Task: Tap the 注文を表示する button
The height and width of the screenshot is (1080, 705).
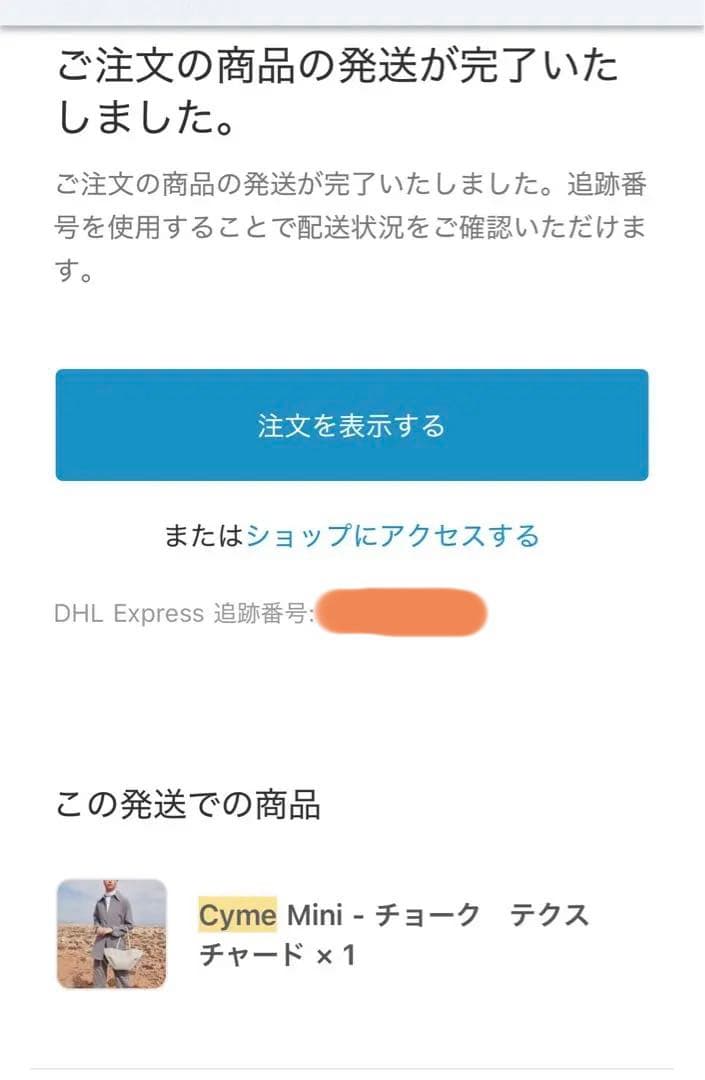Action: (351, 425)
